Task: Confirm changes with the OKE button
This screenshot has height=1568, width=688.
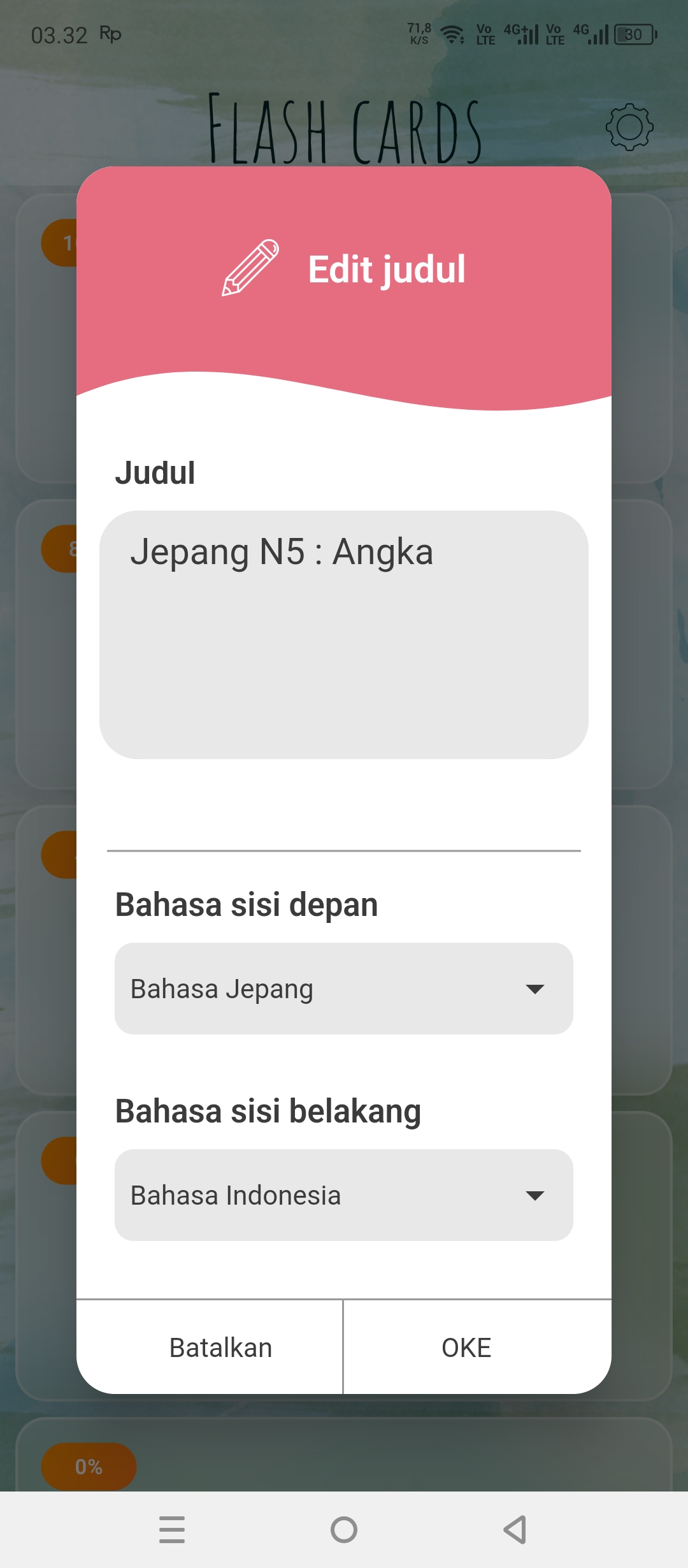Action: pyautogui.click(x=466, y=1347)
